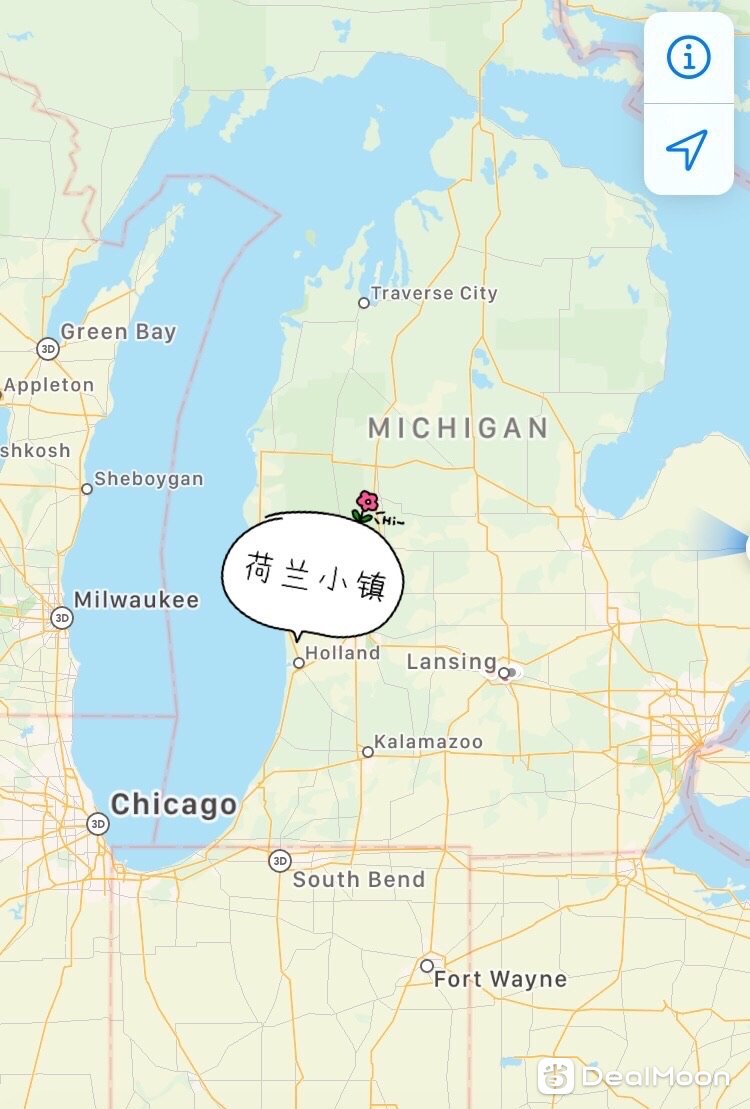Viewport: 750px width, 1109px height.
Task: Select the Fort Wayne city point
Action: click(427, 966)
